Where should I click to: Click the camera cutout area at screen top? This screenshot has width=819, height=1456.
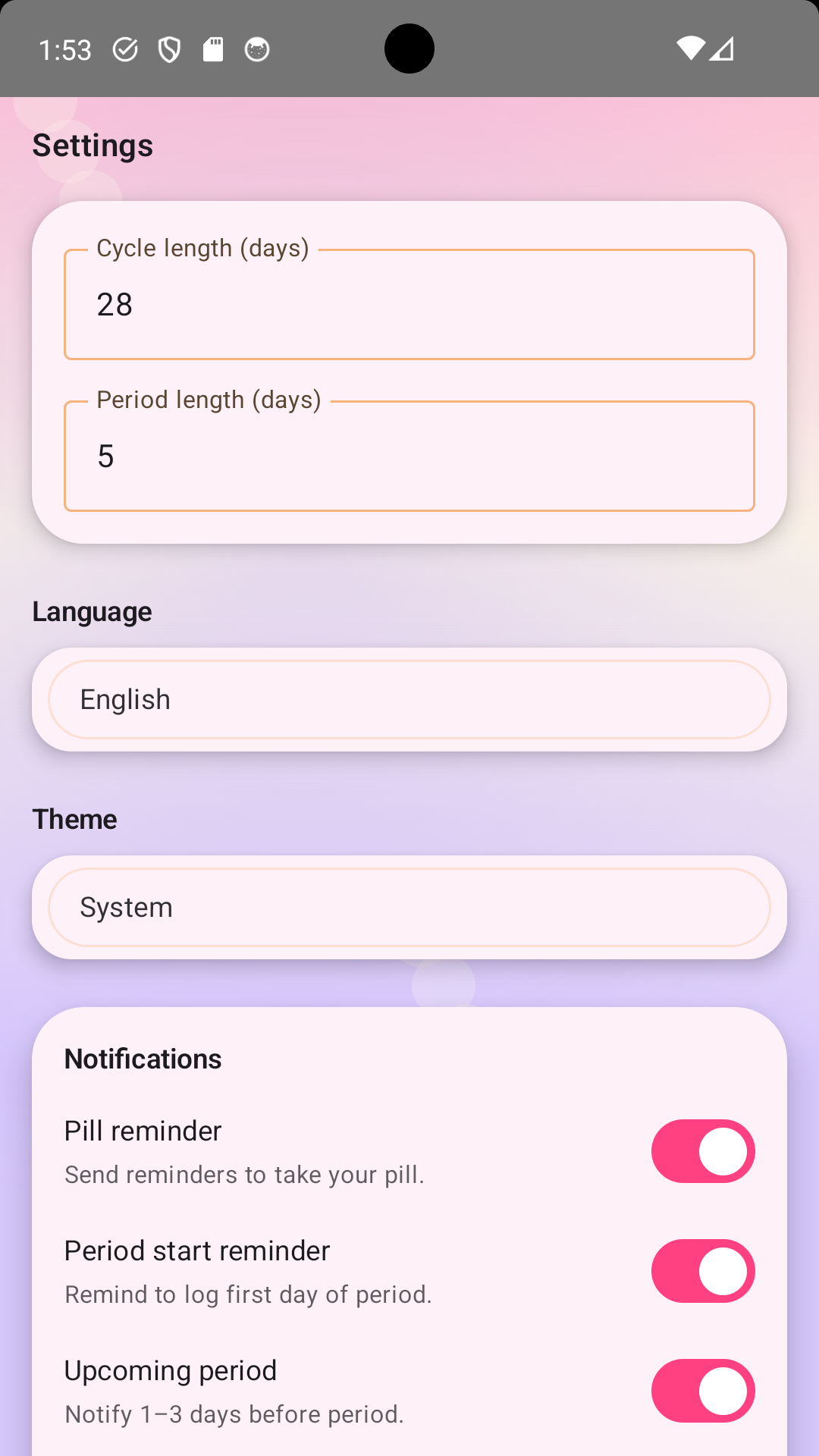click(x=409, y=49)
